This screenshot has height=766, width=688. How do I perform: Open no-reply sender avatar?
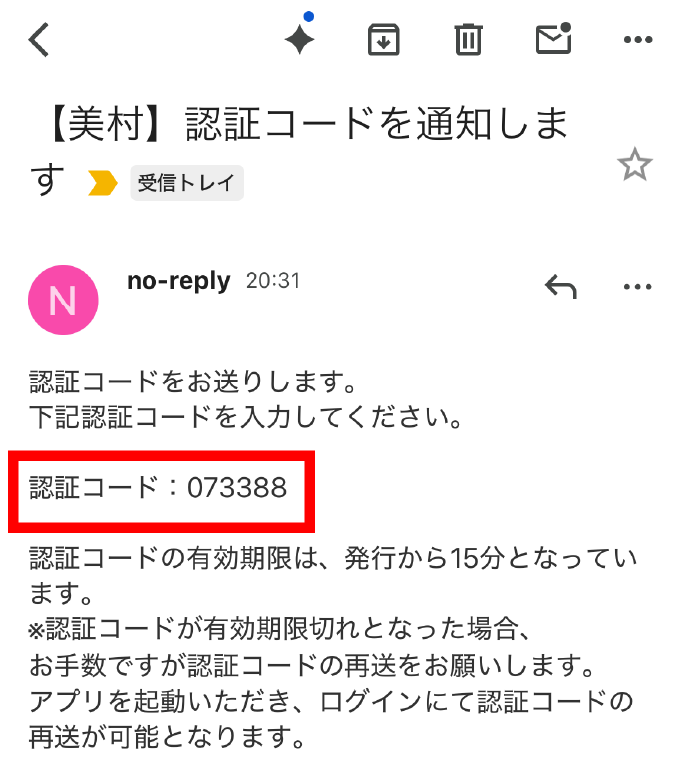click(63, 300)
